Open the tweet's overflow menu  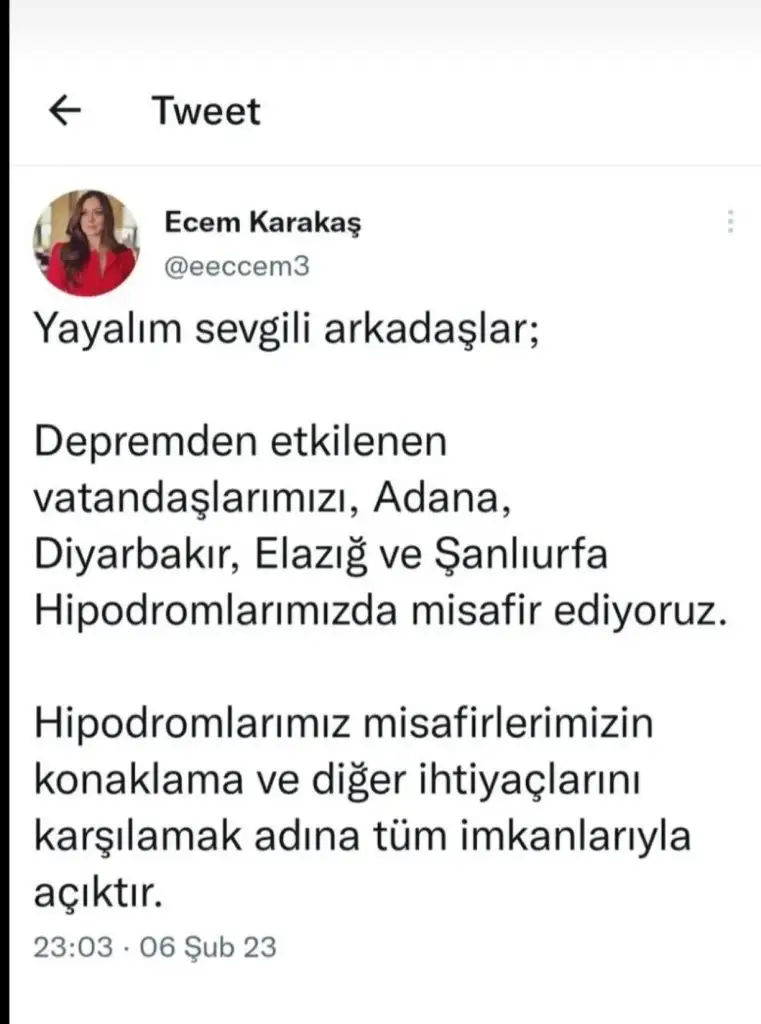(731, 222)
